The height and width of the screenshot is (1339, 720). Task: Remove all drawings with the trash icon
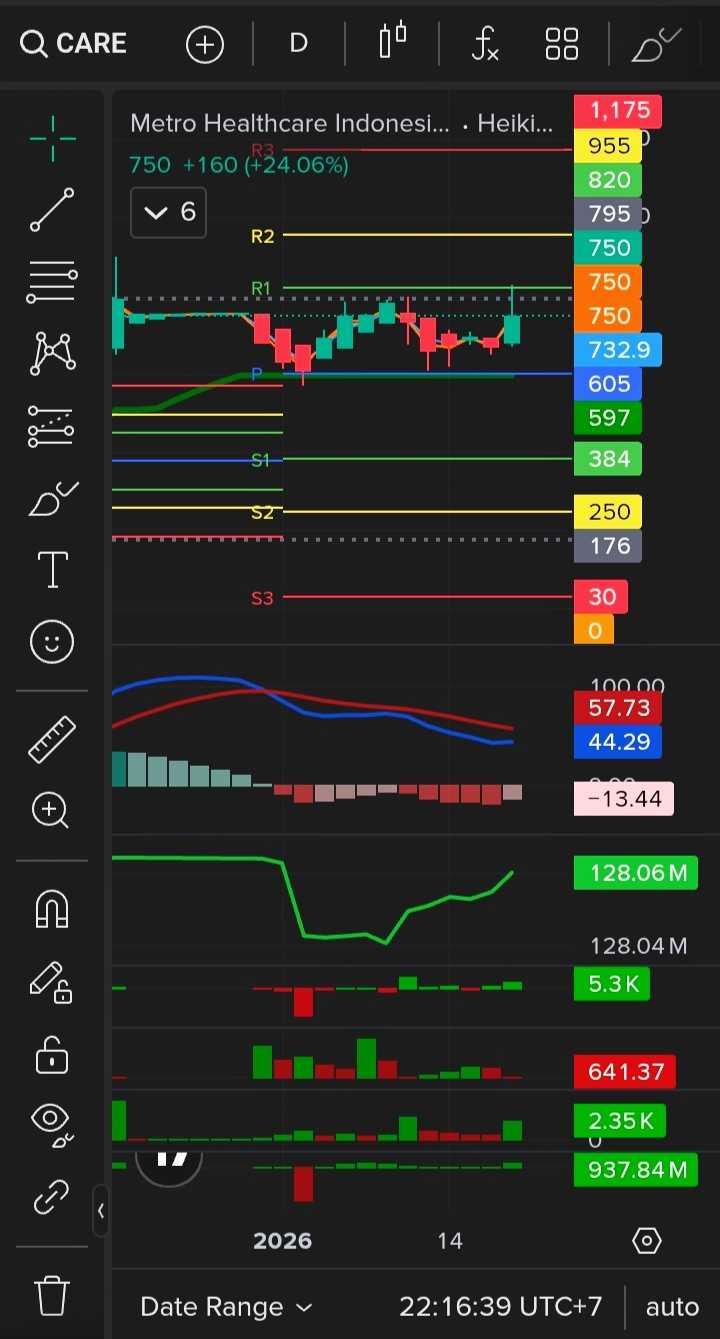point(52,1296)
